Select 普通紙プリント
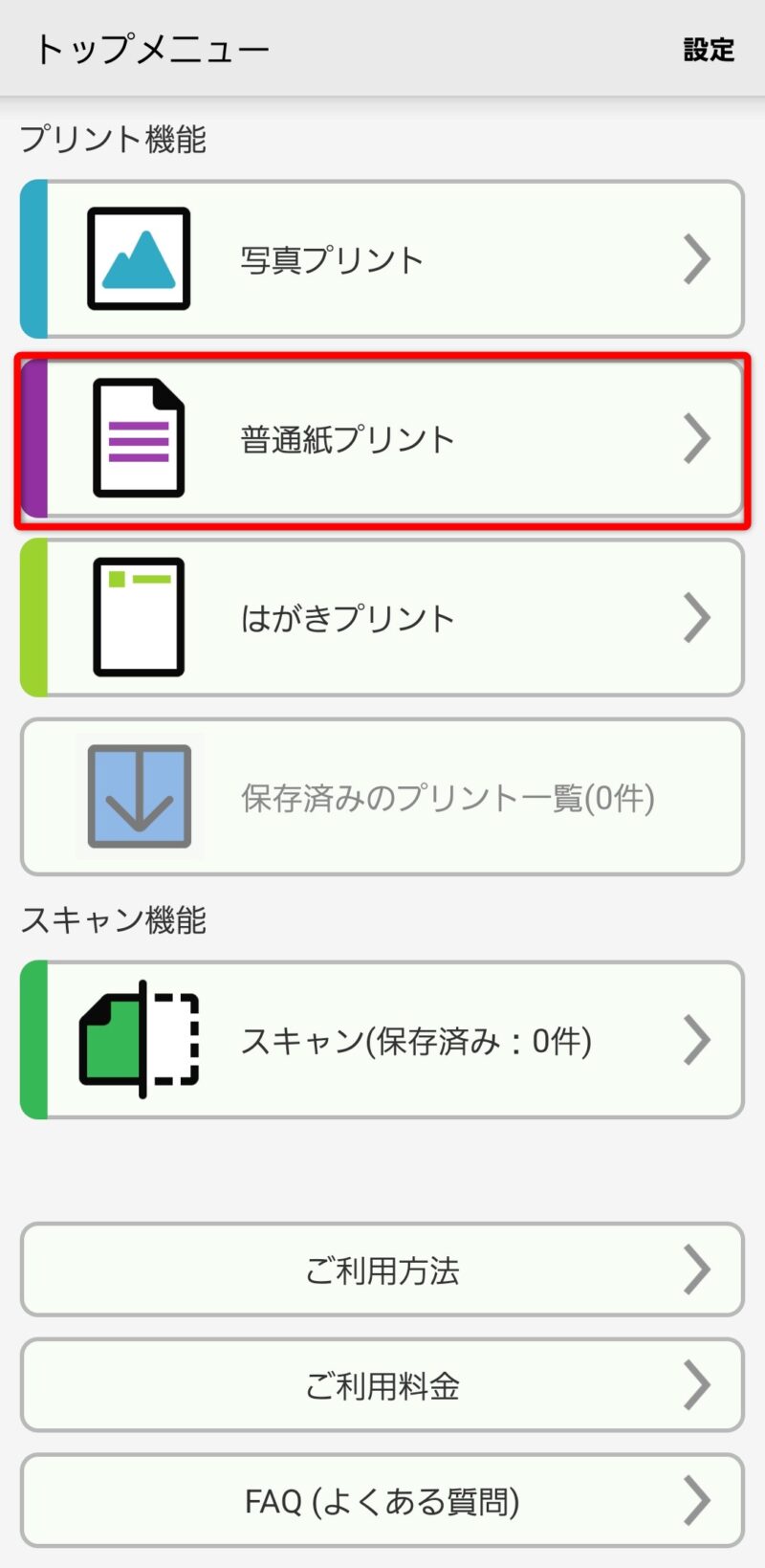This screenshot has height=1568, width=765. click(x=382, y=439)
